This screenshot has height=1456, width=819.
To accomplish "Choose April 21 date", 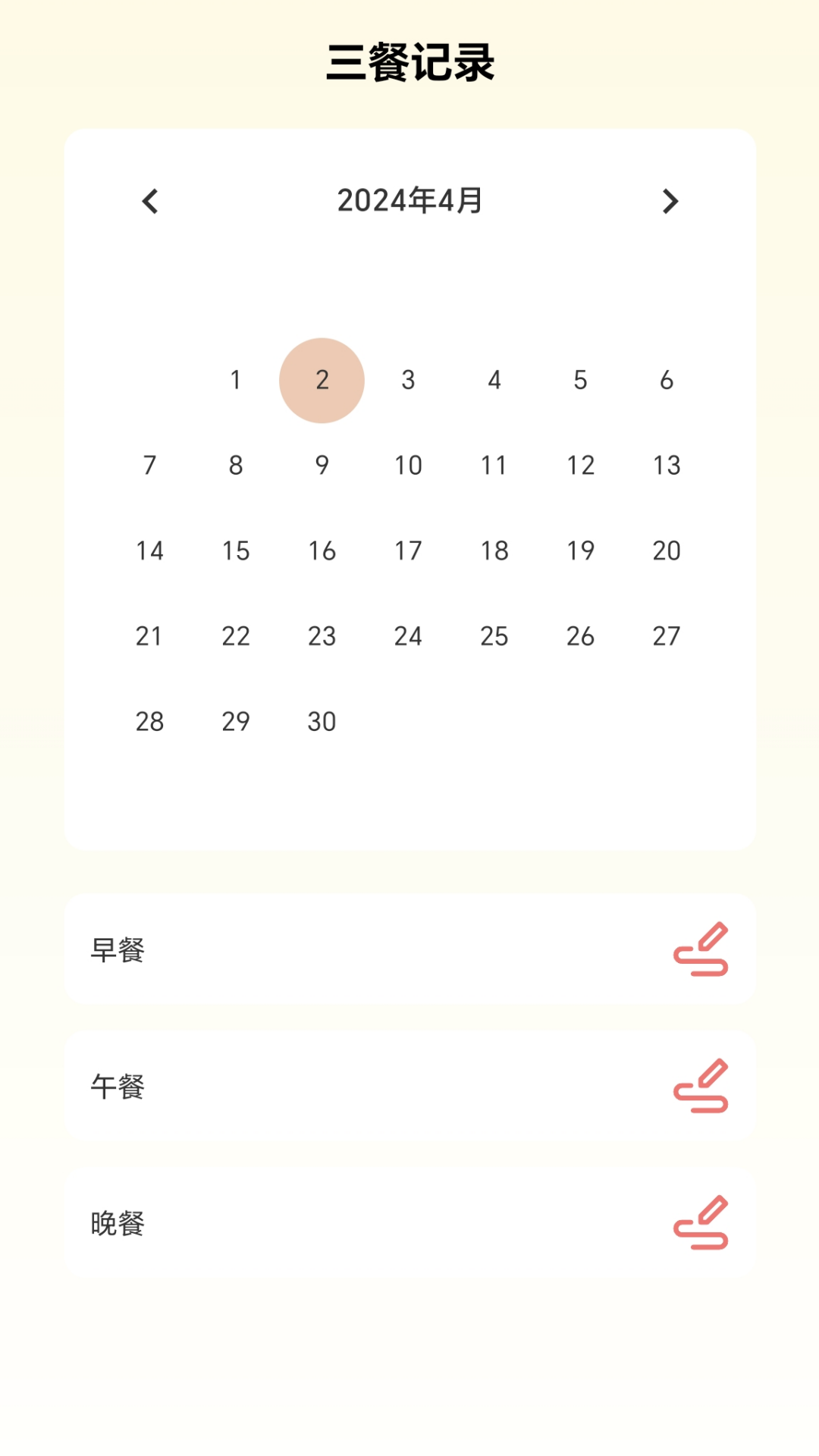I will click(149, 636).
